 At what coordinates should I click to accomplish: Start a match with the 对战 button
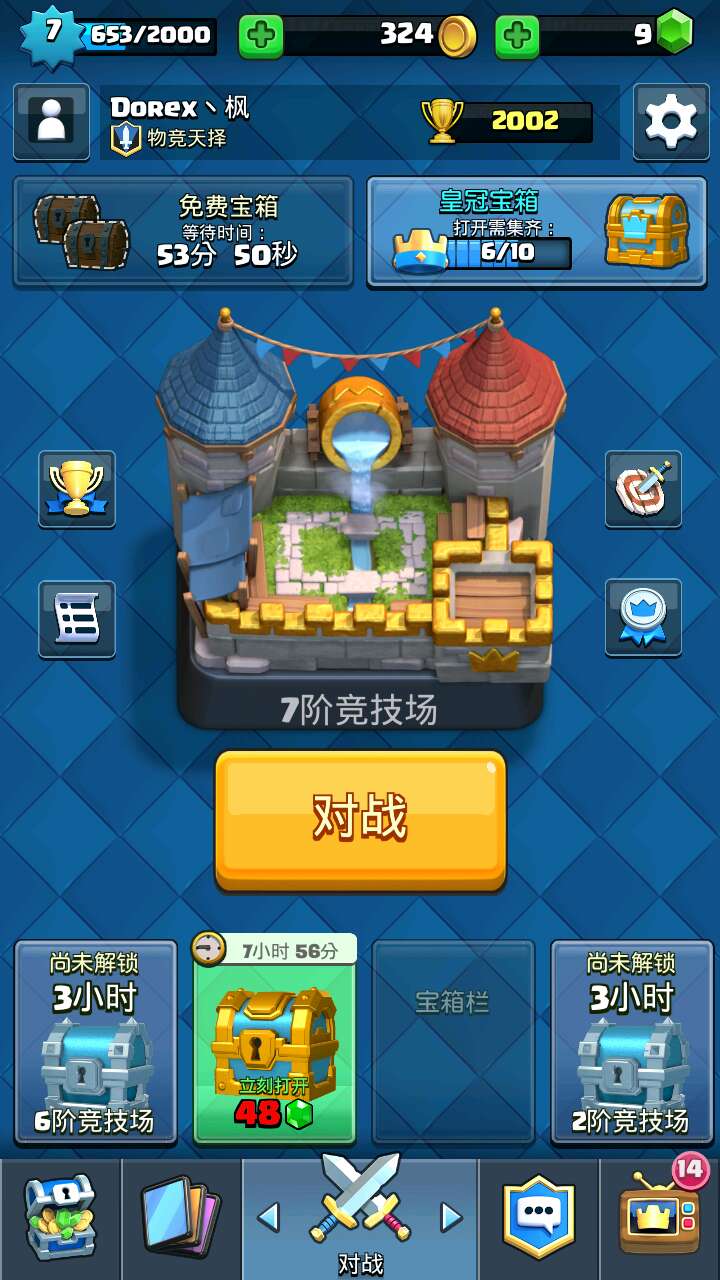360,820
